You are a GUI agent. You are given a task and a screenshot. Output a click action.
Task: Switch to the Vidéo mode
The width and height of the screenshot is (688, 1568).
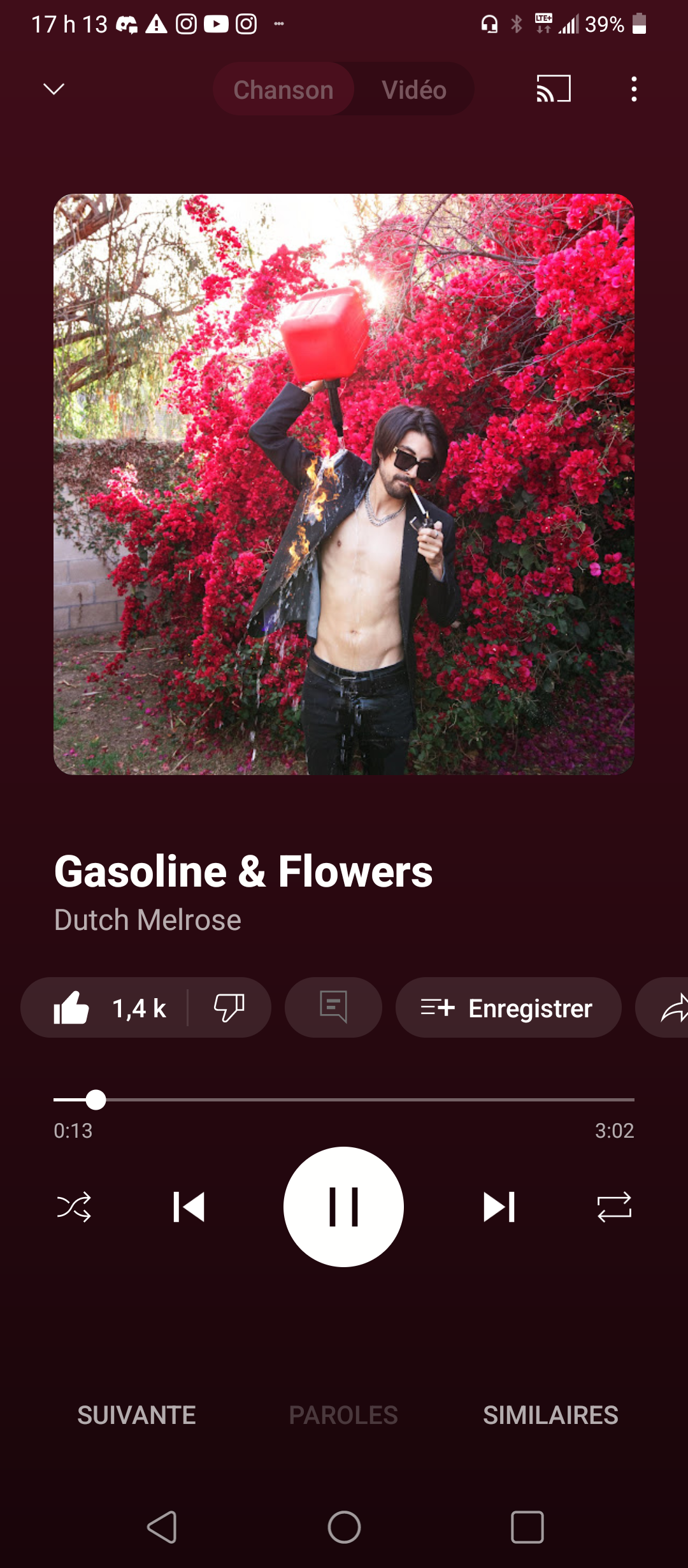pos(414,90)
